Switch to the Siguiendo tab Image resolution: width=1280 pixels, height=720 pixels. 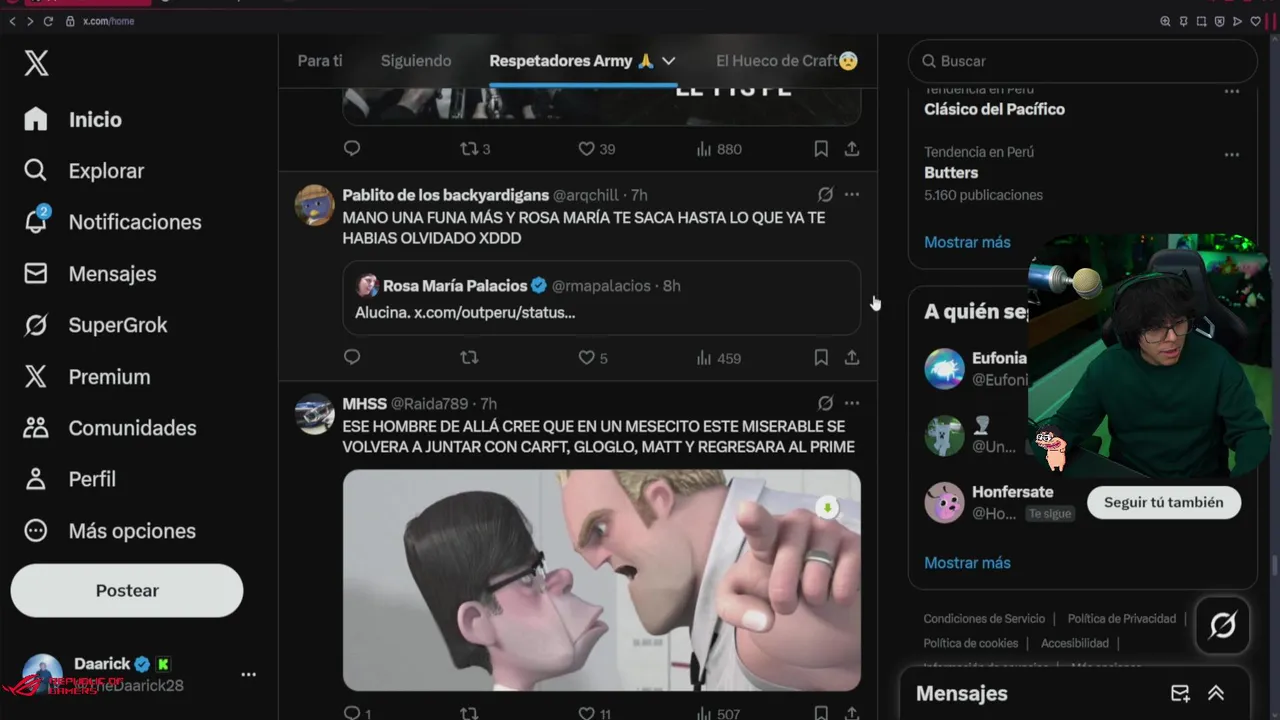(x=416, y=61)
